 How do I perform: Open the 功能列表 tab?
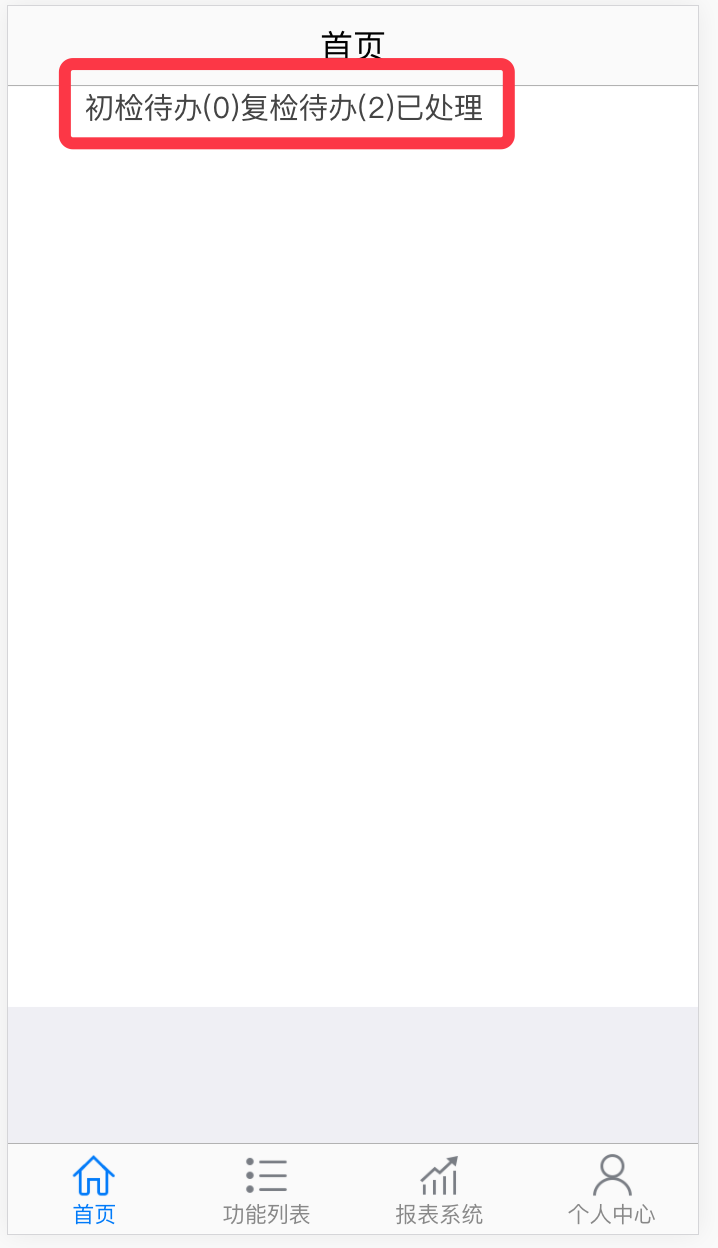pyautogui.click(x=266, y=1189)
